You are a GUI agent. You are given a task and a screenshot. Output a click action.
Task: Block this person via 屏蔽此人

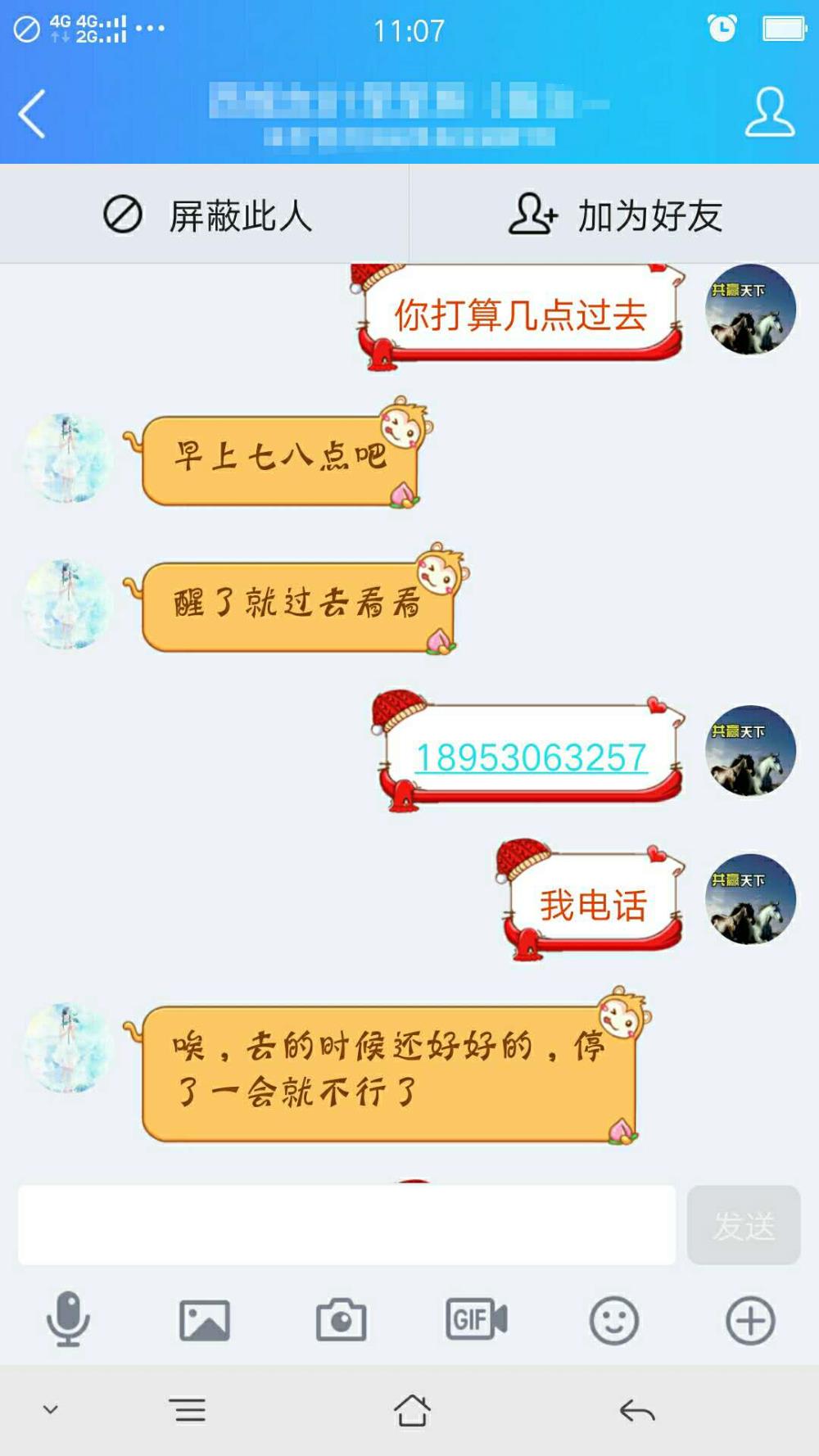click(x=206, y=215)
